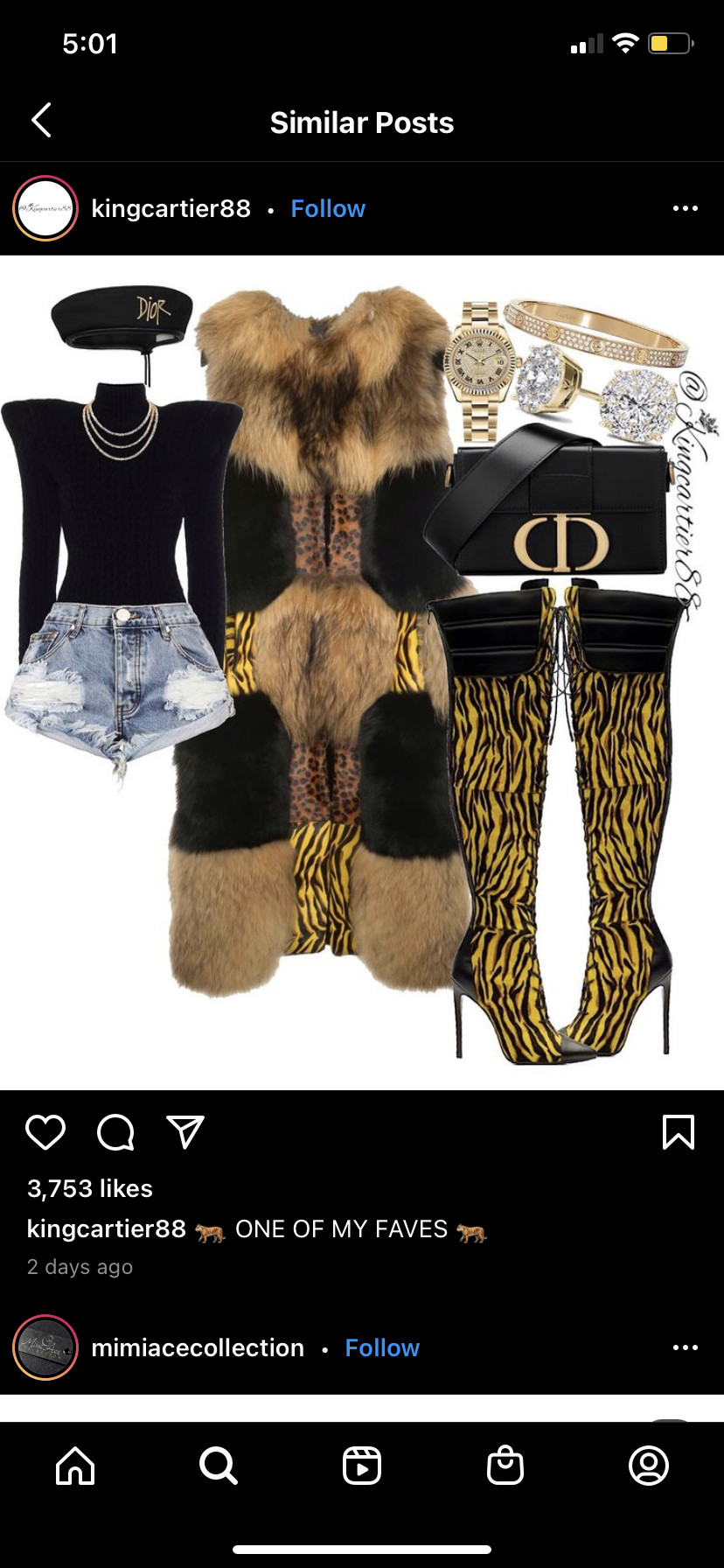Switch to the Reels tab

(362, 1466)
